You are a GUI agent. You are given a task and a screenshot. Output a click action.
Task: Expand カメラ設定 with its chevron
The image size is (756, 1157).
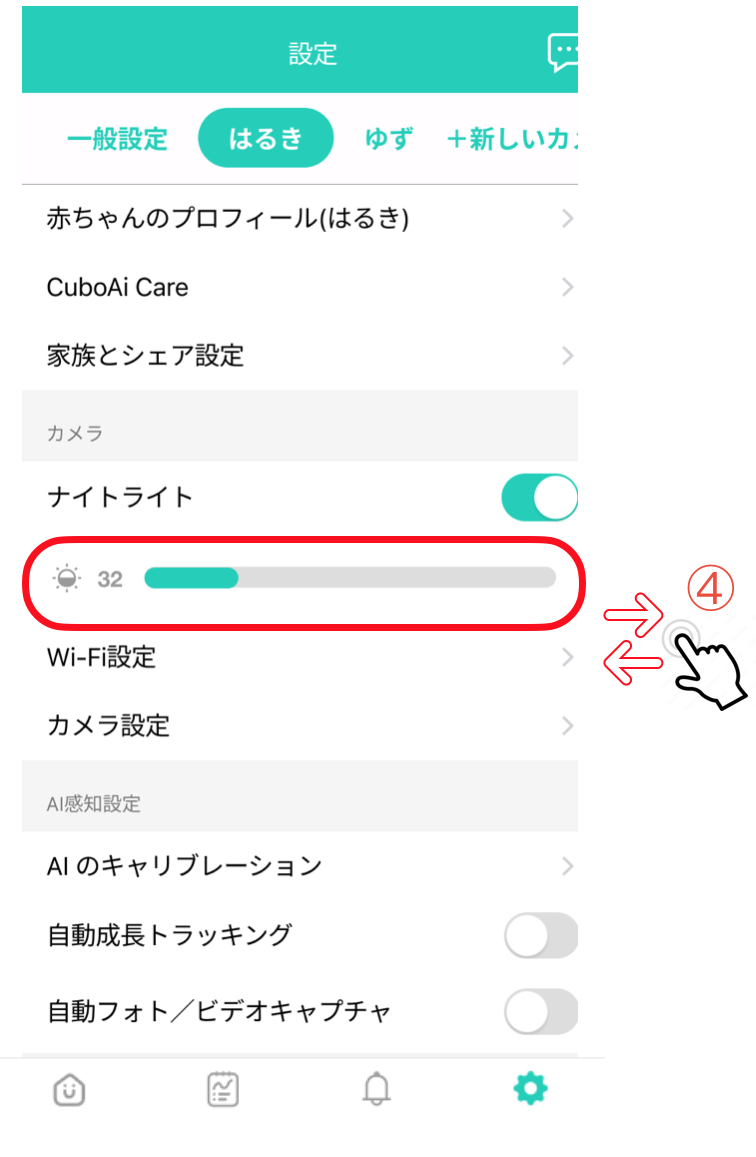(x=566, y=726)
